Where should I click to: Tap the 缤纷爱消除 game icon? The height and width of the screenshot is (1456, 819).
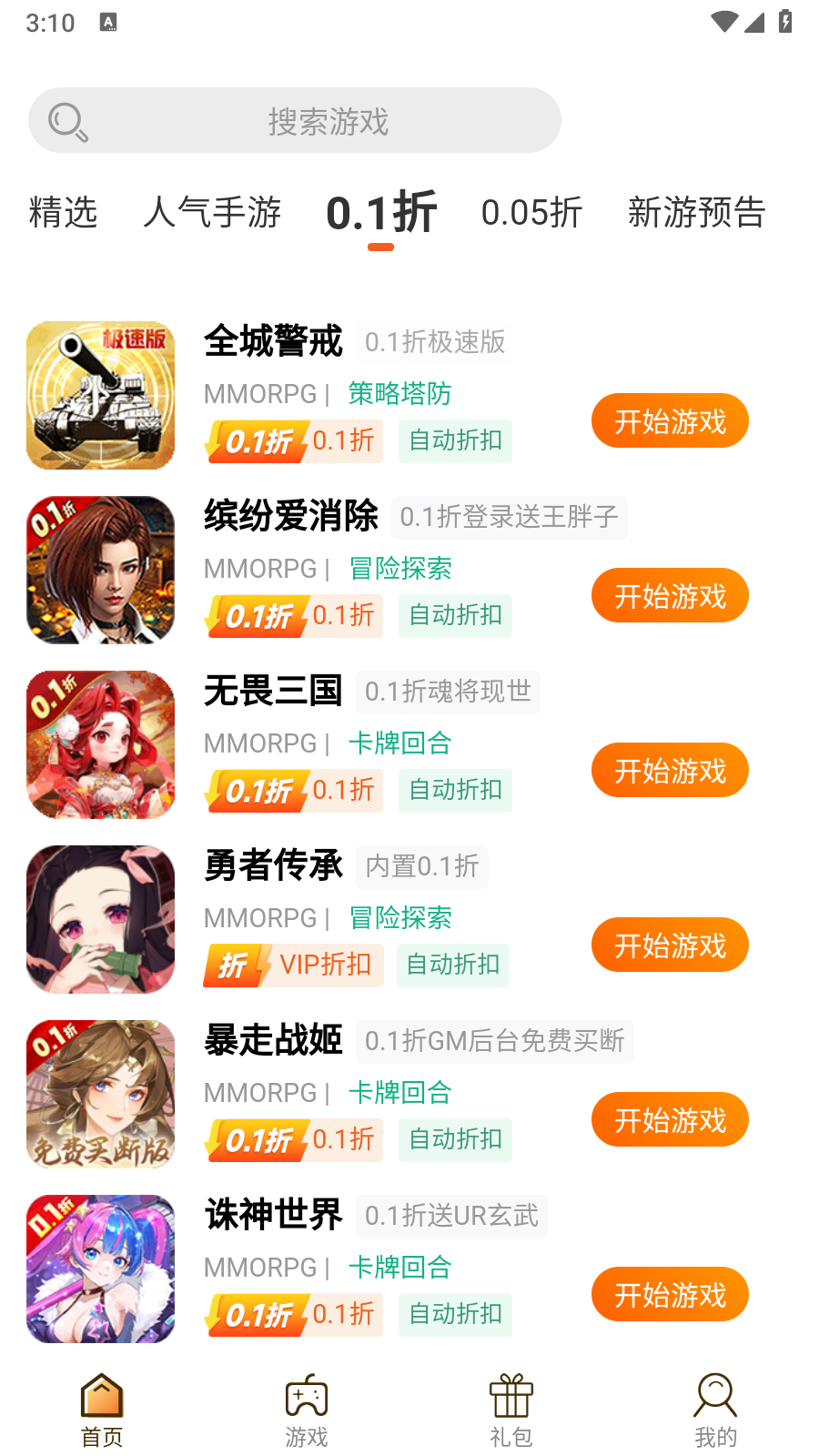(100, 571)
